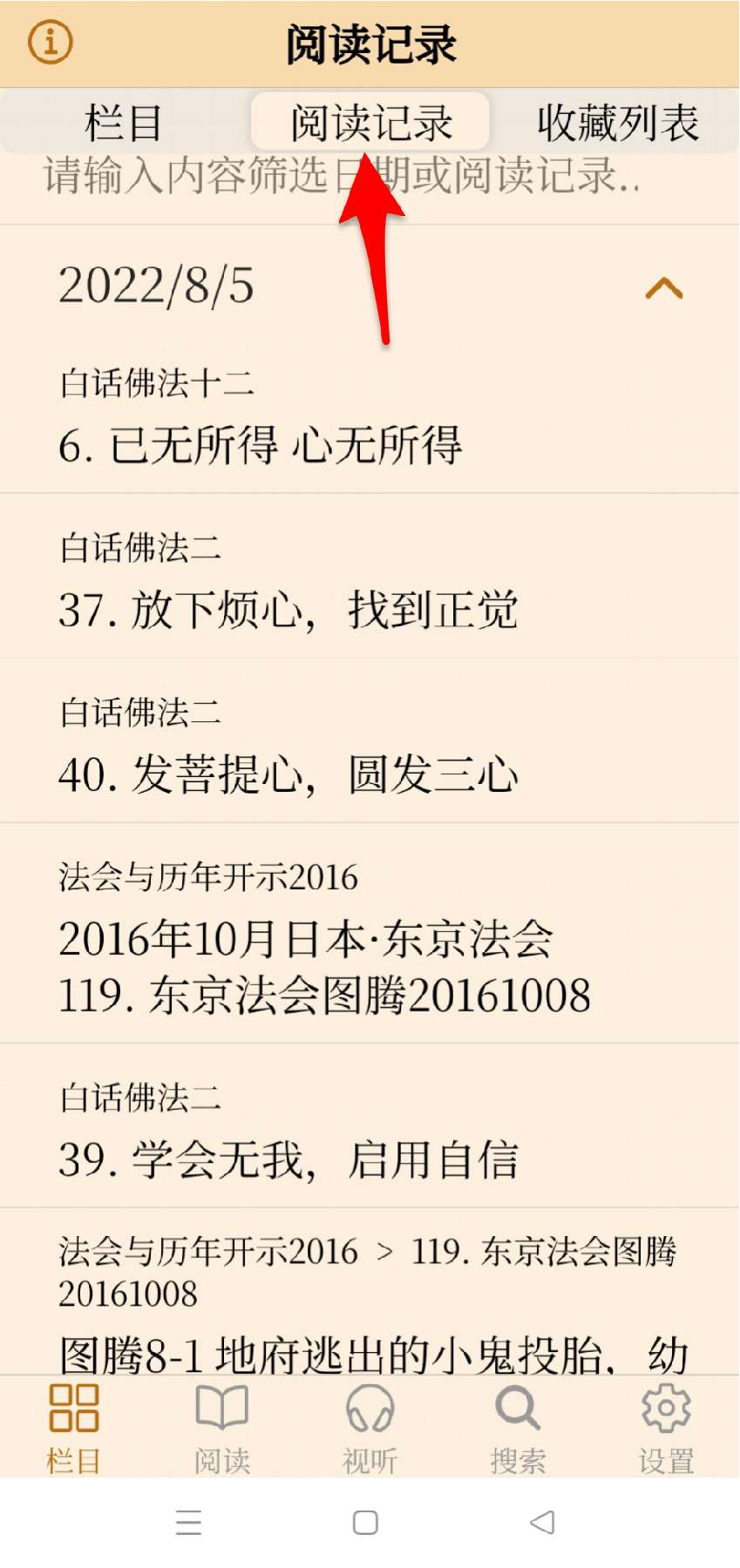This screenshot has width=740, height=1568.
Task: Tap the system back button
Action: coord(542,1523)
